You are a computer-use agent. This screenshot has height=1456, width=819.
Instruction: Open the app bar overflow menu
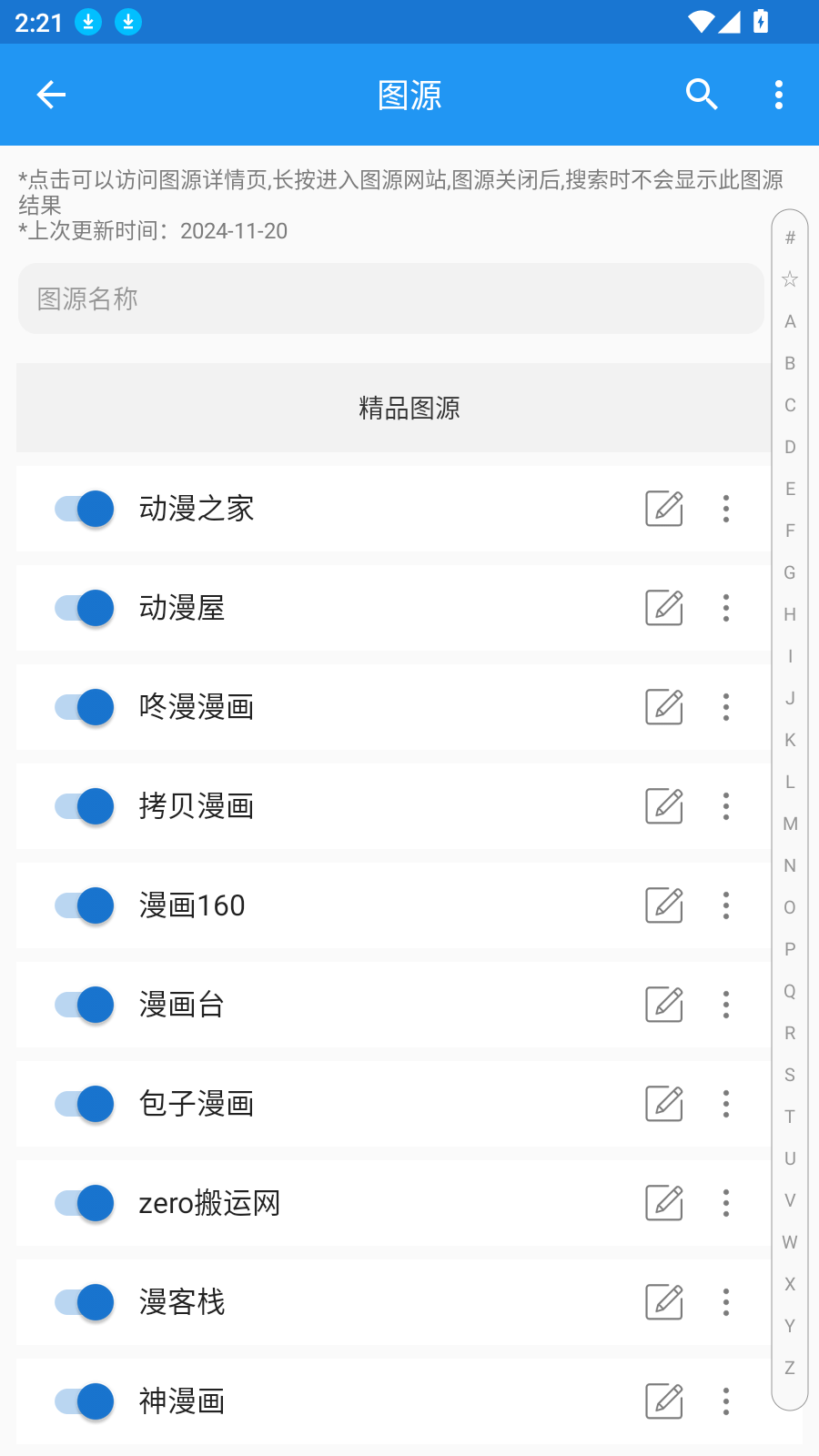pos(779,95)
